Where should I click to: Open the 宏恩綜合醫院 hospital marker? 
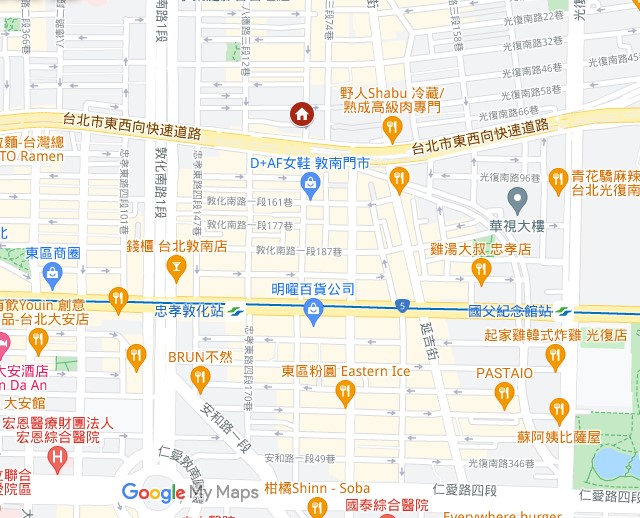tap(58, 459)
